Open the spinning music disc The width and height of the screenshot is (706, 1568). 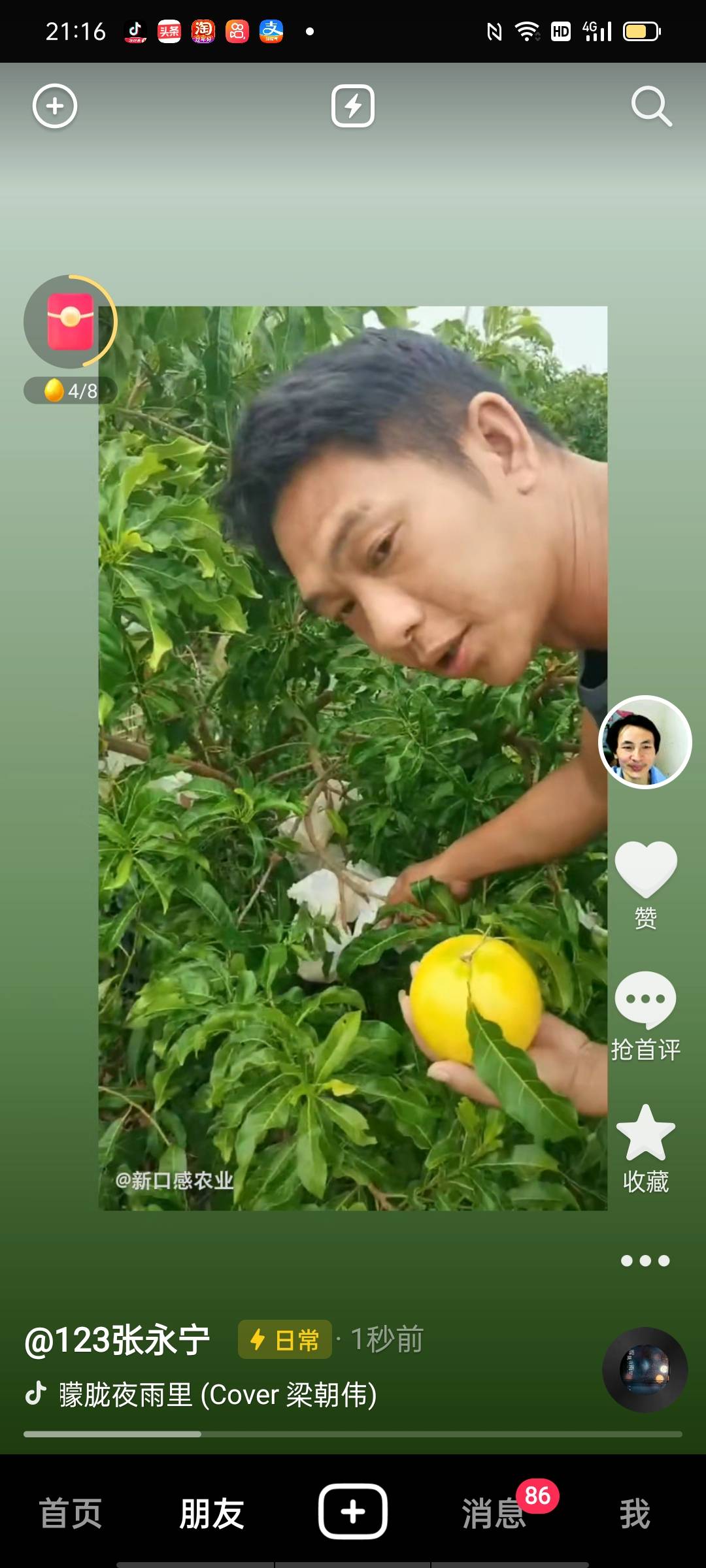point(645,1369)
